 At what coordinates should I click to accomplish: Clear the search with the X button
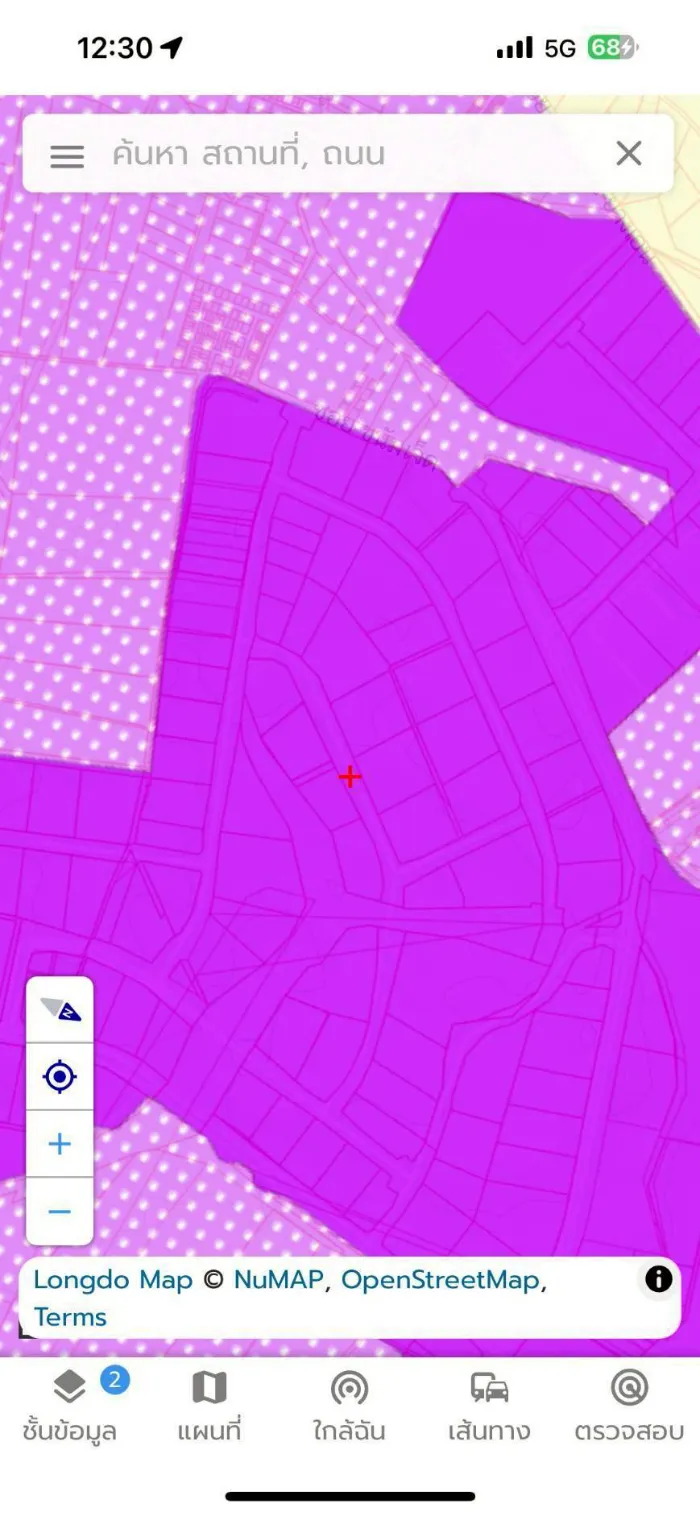(628, 154)
